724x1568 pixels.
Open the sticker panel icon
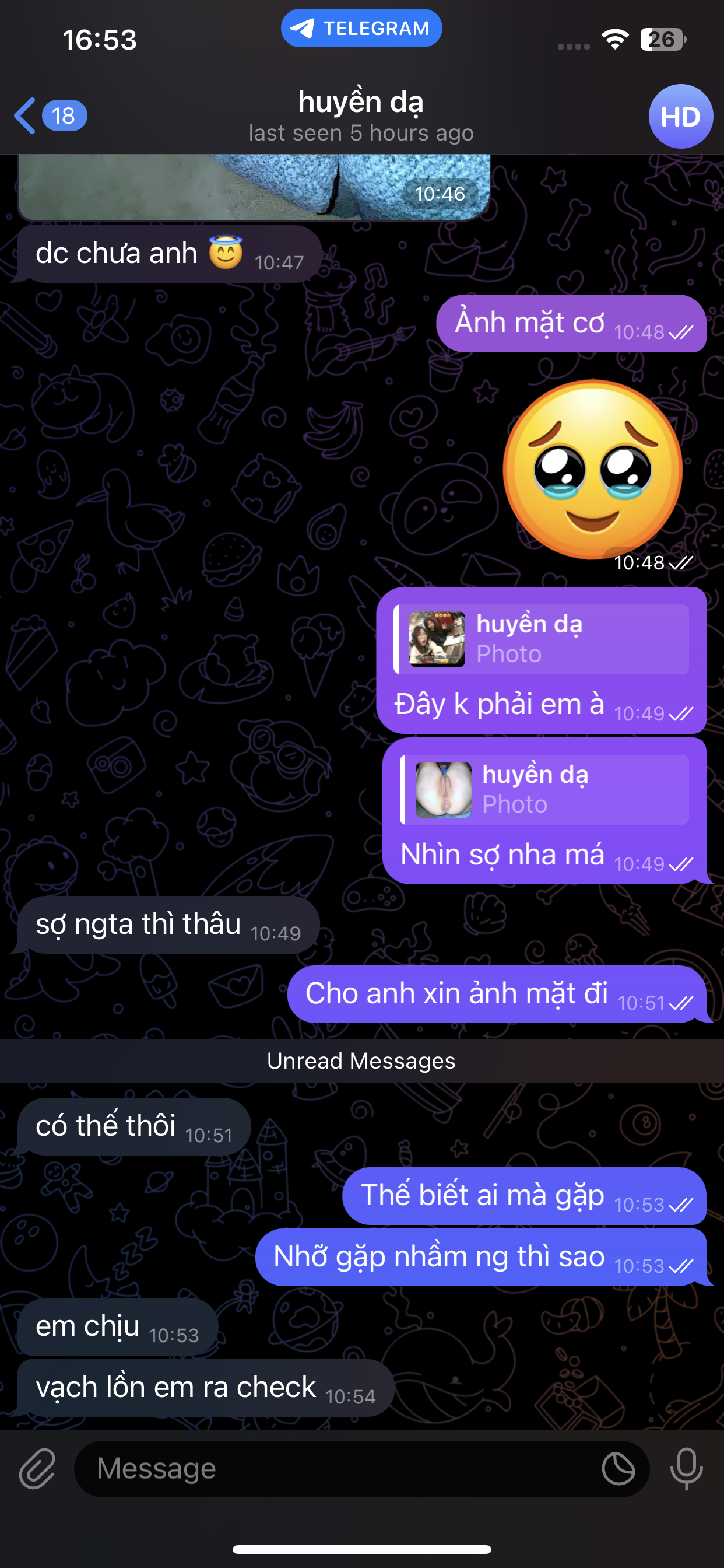point(618,1469)
